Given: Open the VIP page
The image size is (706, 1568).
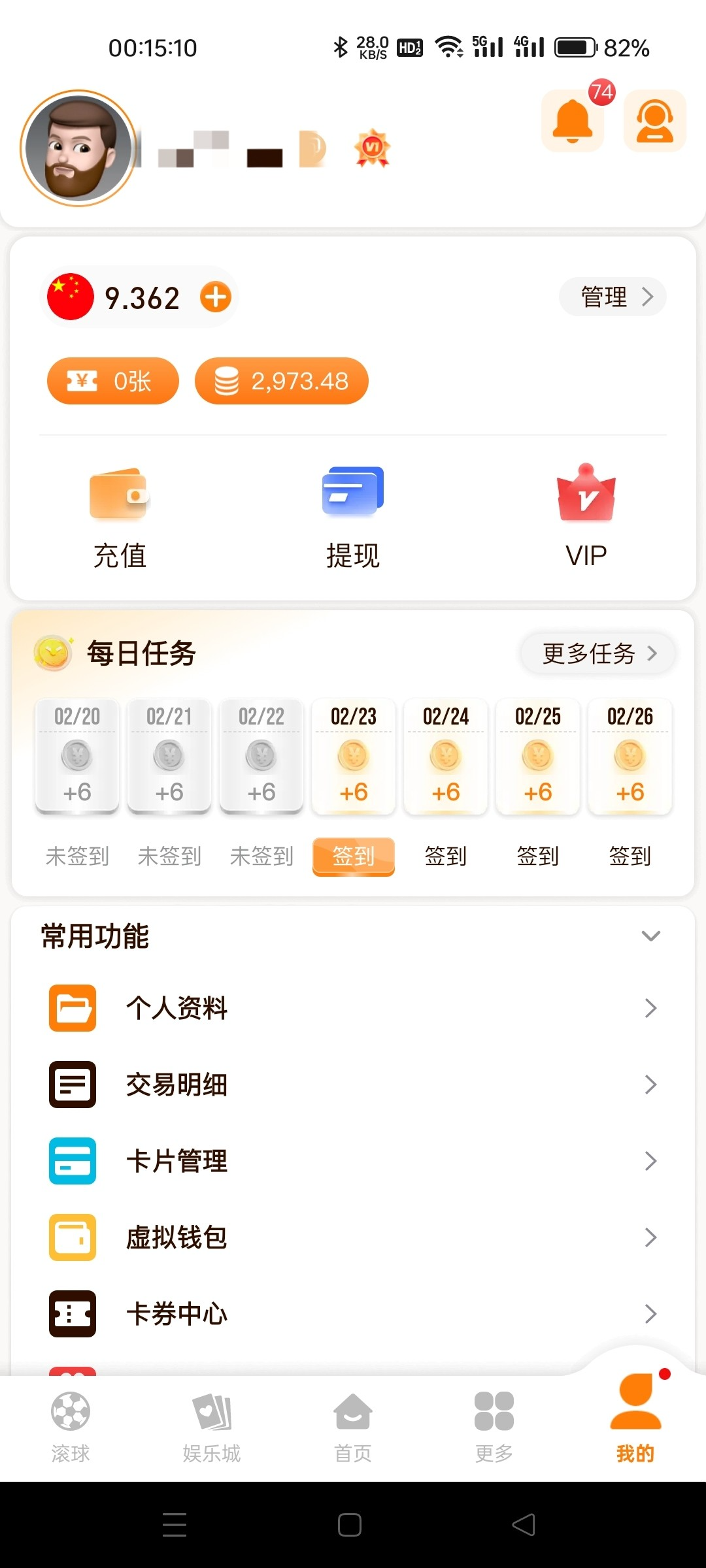Looking at the screenshot, I should [x=586, y=516].
